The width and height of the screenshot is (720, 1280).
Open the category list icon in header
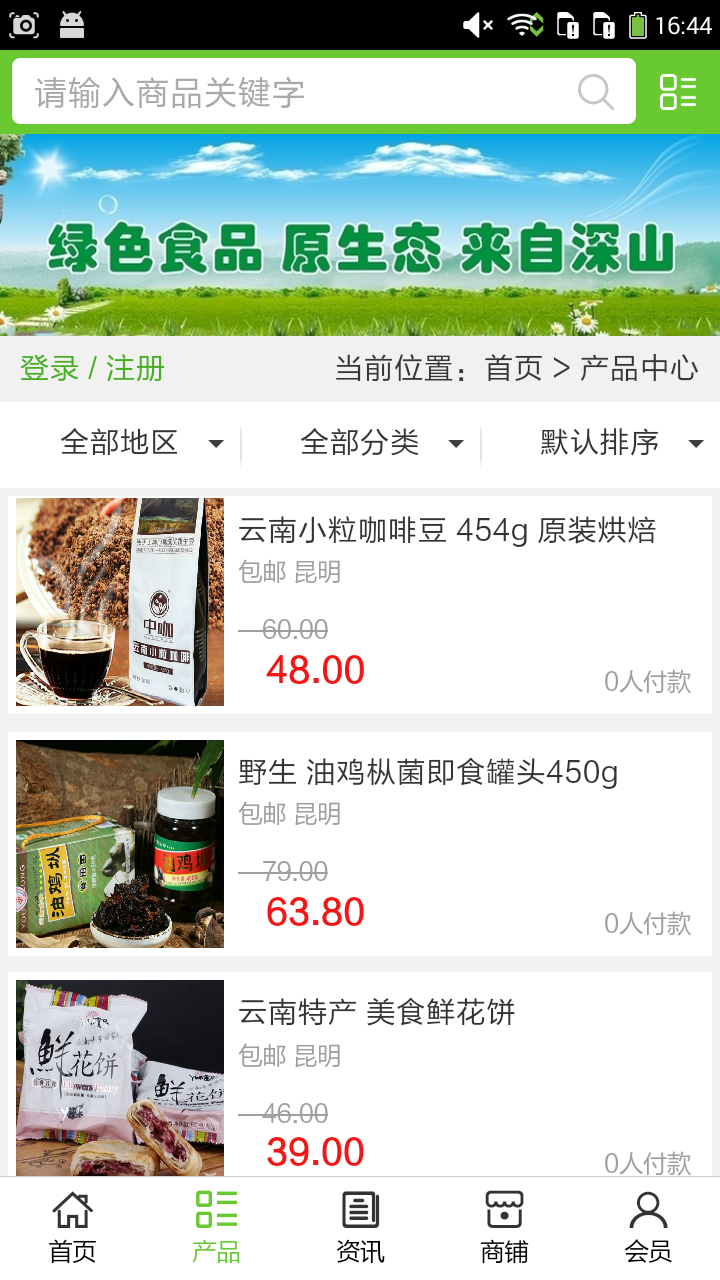coord(678,92)
